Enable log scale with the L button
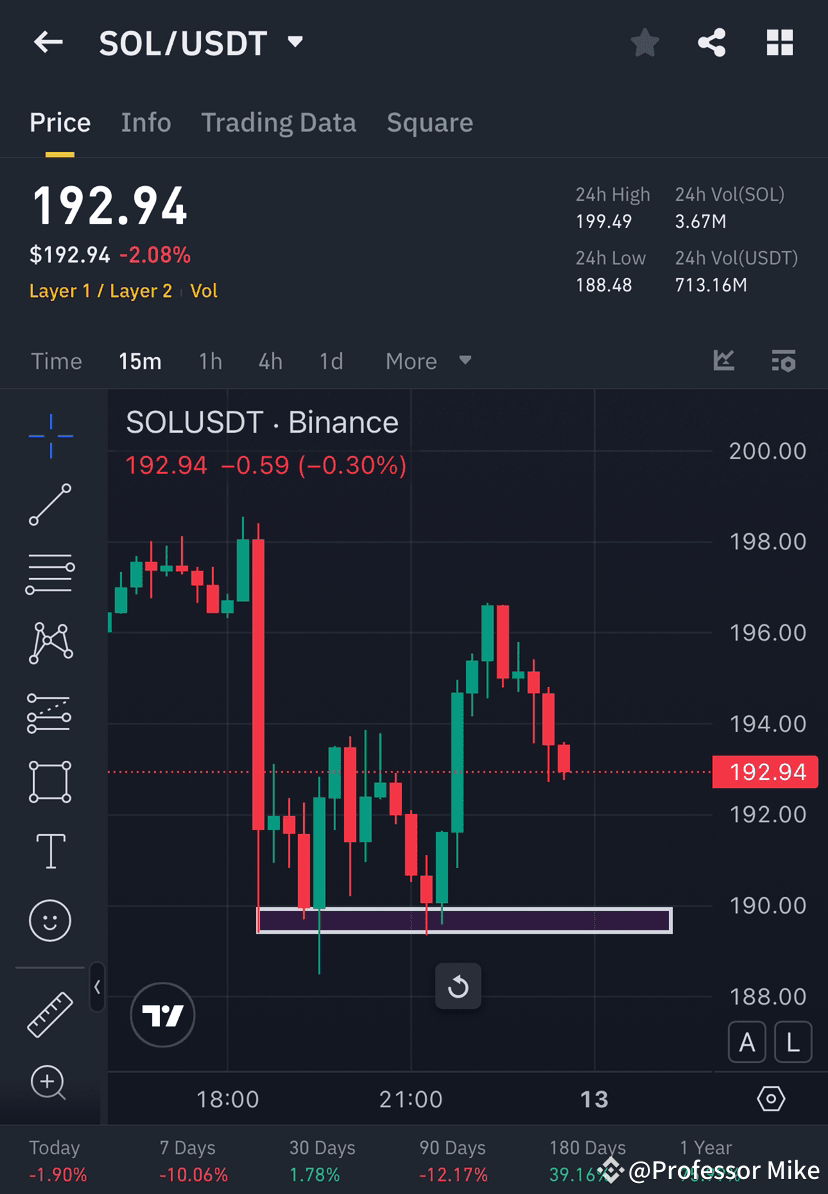Image resolution: width=828 pixels, height=1194 pixels. point(793,1041)
